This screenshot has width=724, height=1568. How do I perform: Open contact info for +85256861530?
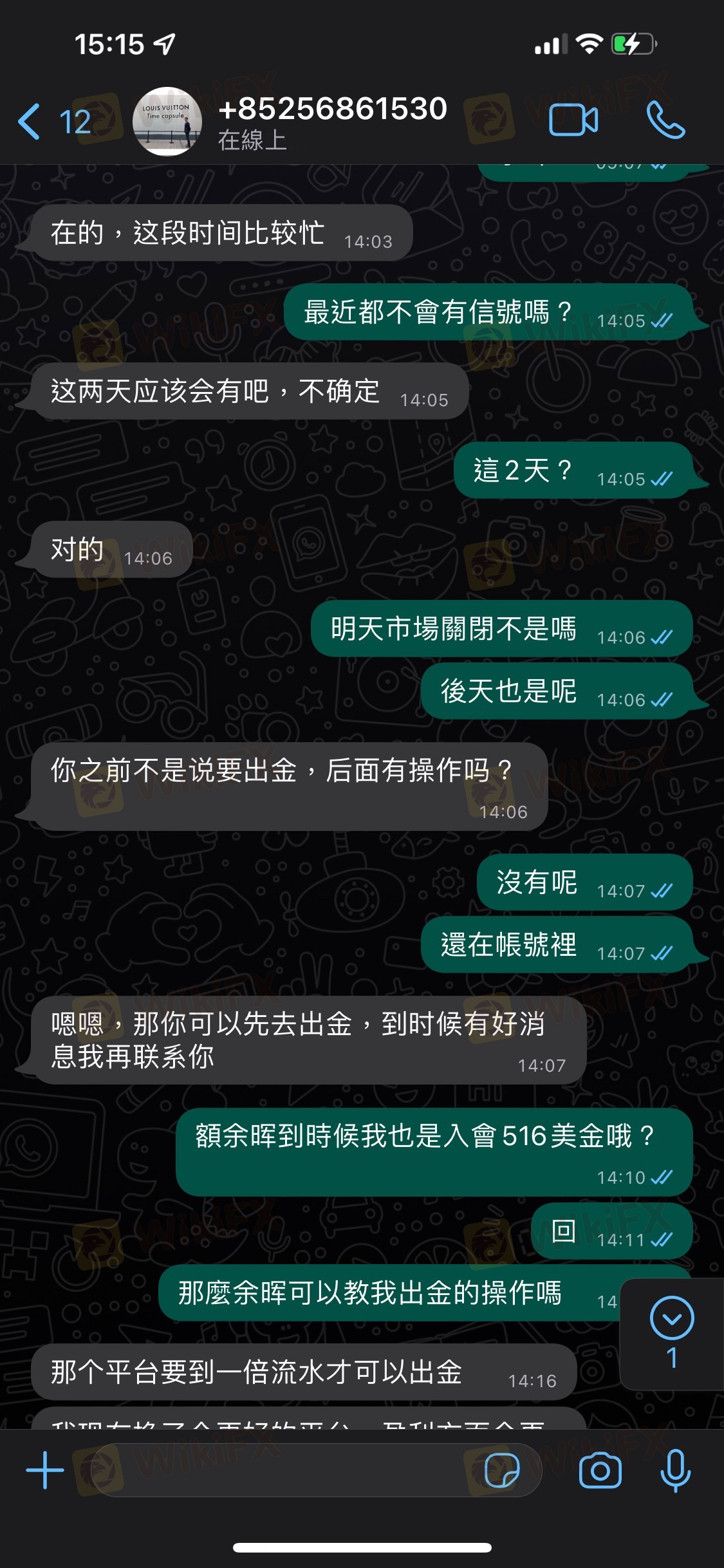332,121
